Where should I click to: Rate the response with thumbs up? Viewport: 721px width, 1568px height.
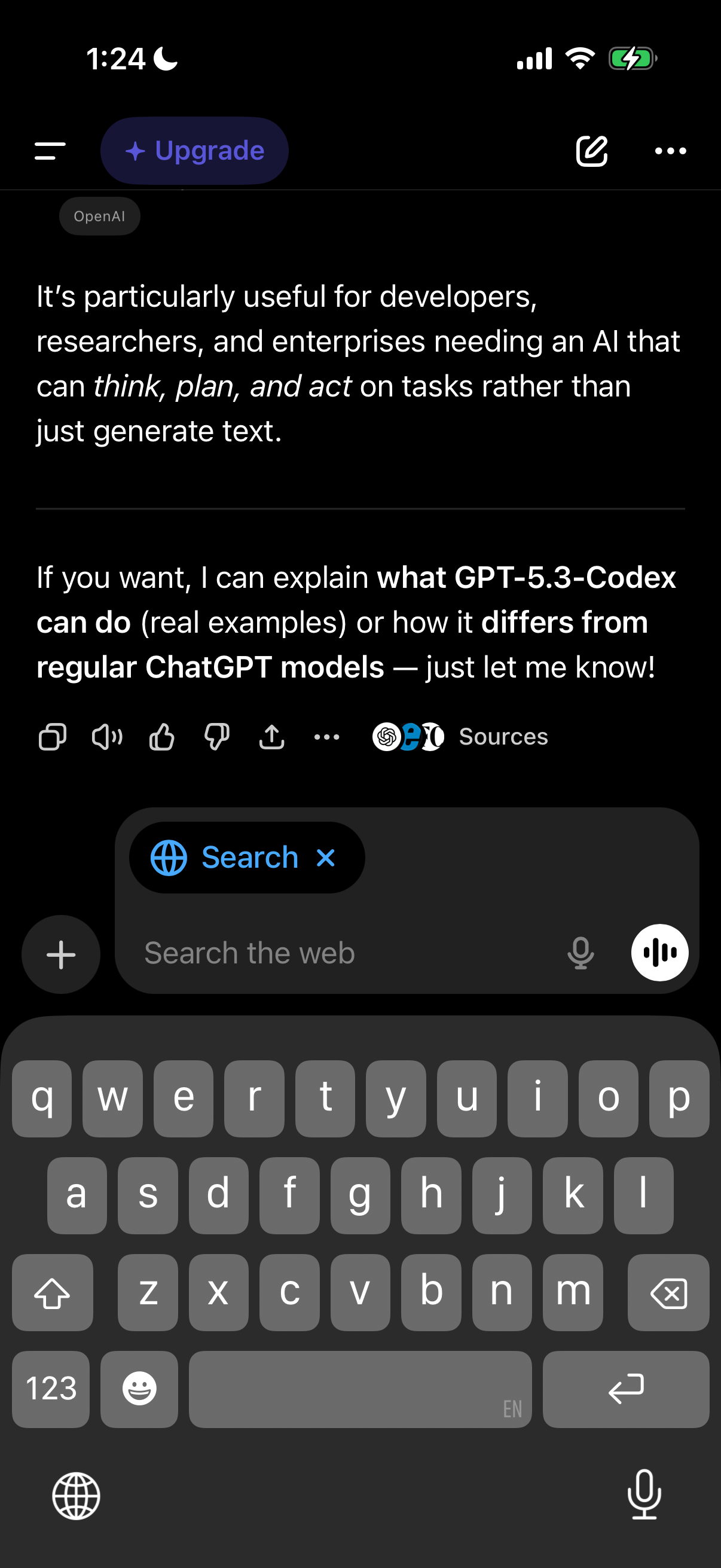[161, 737]
